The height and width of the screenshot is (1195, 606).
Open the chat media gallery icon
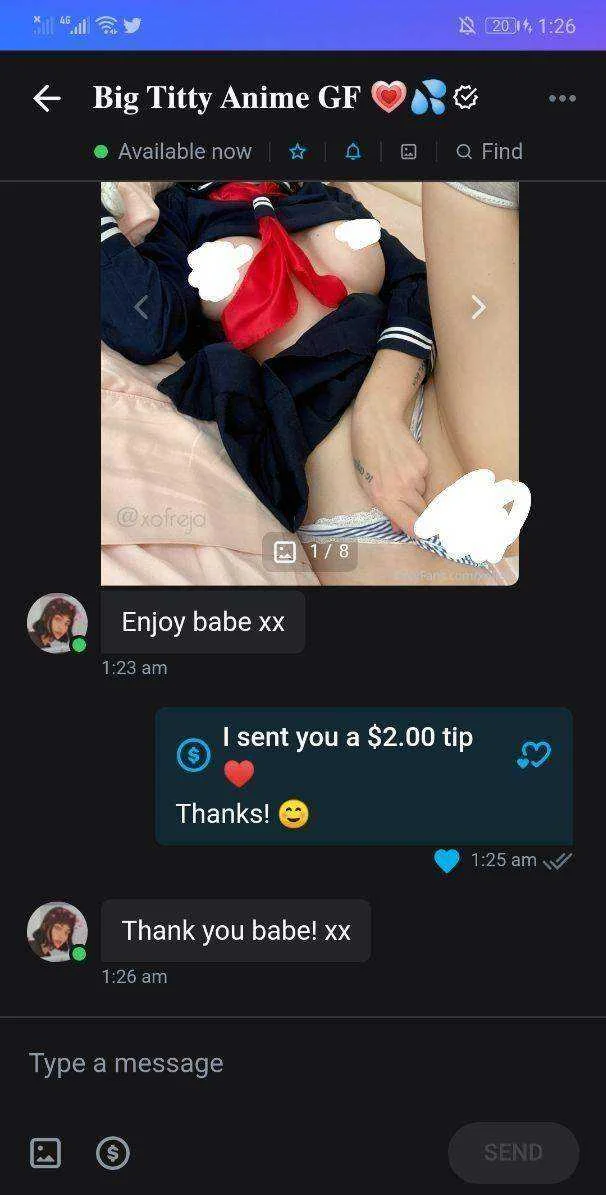(409, 152)
